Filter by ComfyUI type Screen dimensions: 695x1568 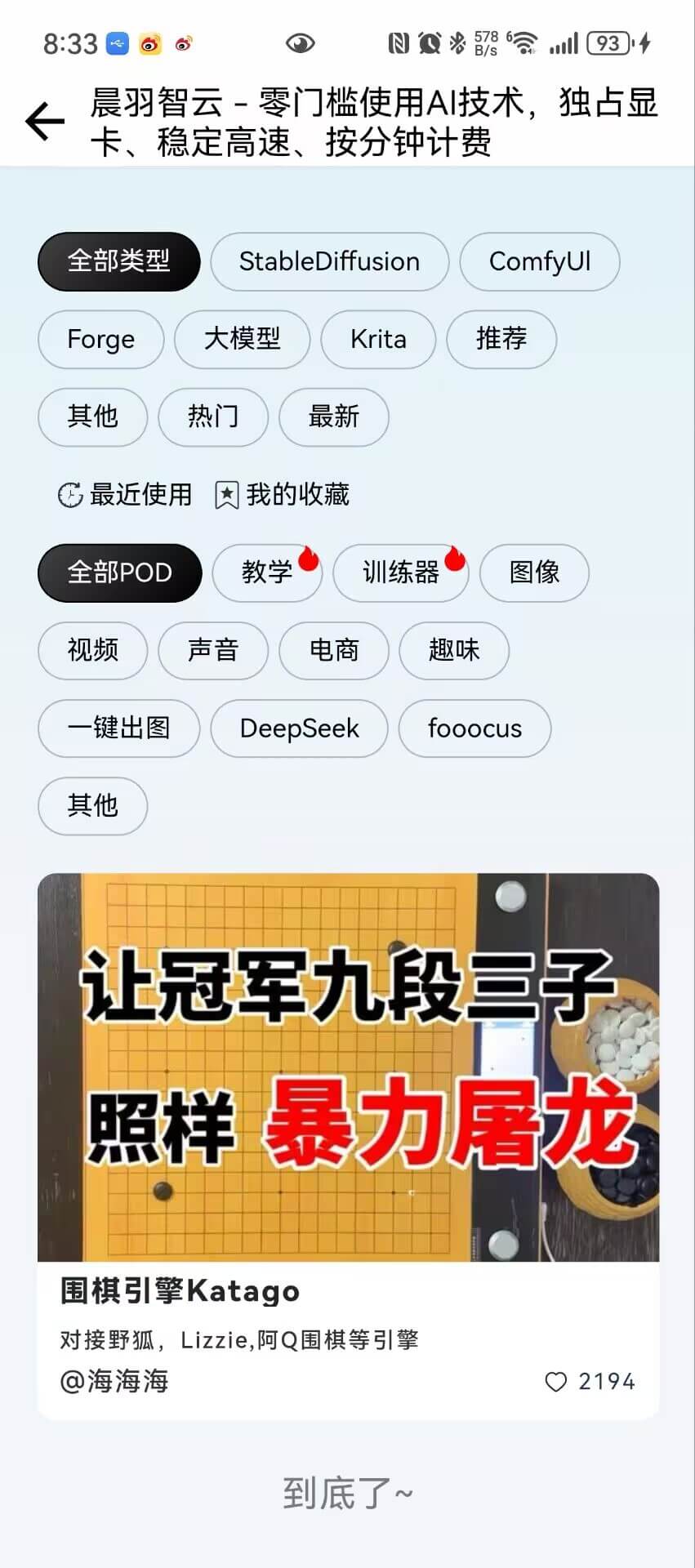pyautogui.click(x=539, y=262)
